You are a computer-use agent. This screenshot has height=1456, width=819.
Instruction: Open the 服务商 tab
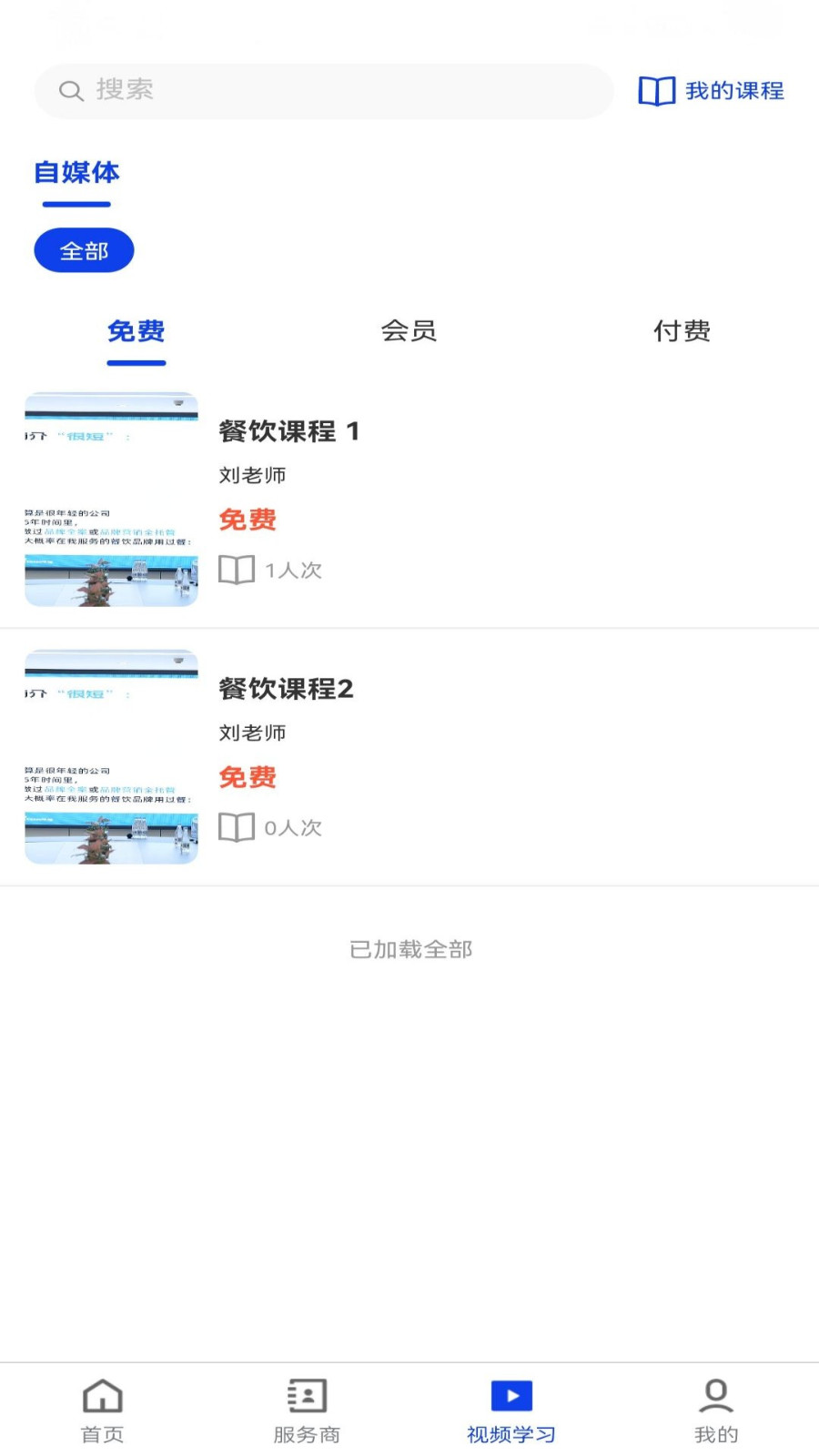(x=307, y=1411)
